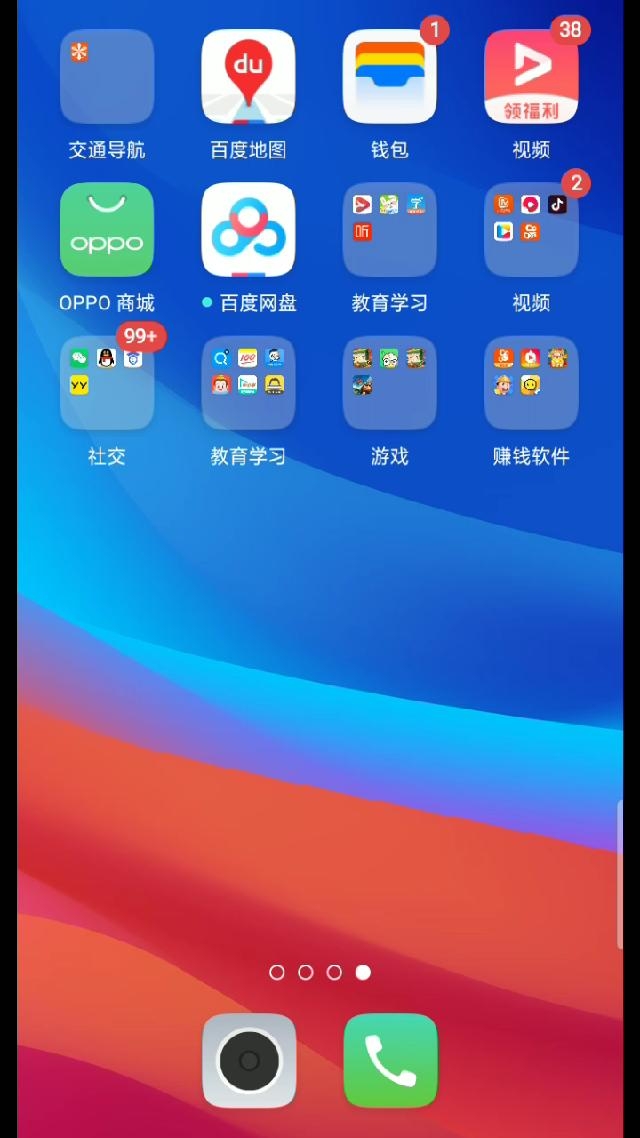Open the 社交 folder
The height and width of the screenshot is (1138, 640).
107,383
